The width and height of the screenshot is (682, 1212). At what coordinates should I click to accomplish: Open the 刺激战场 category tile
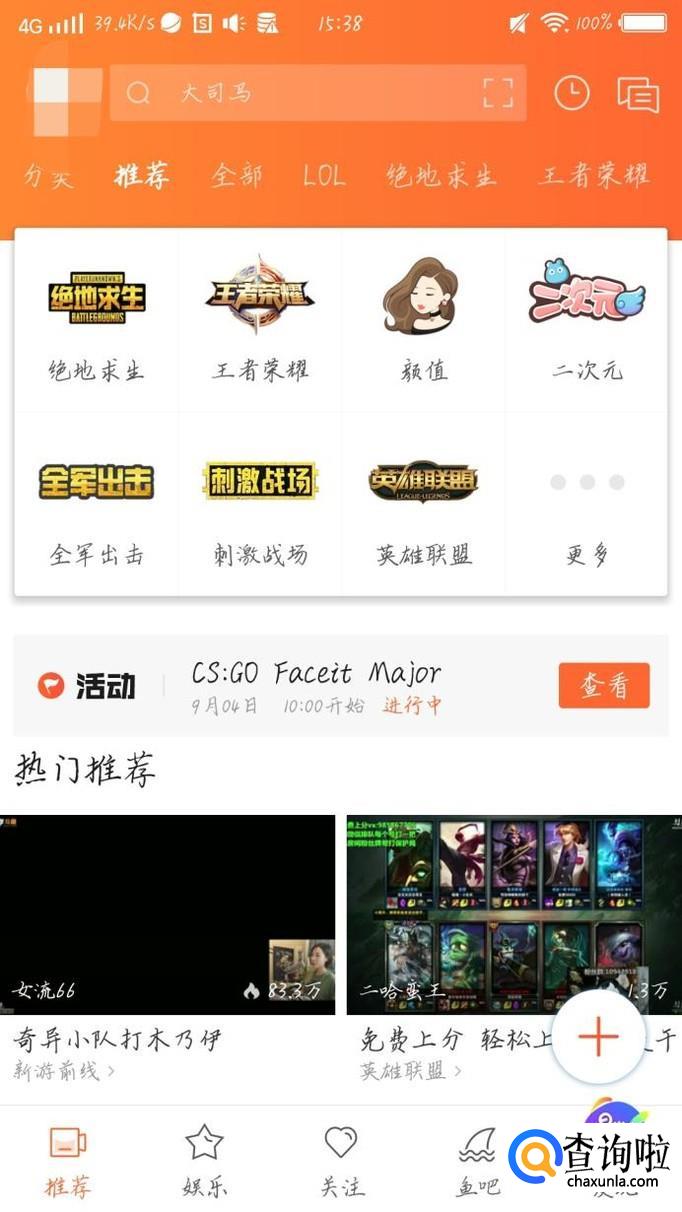(260, 505)
